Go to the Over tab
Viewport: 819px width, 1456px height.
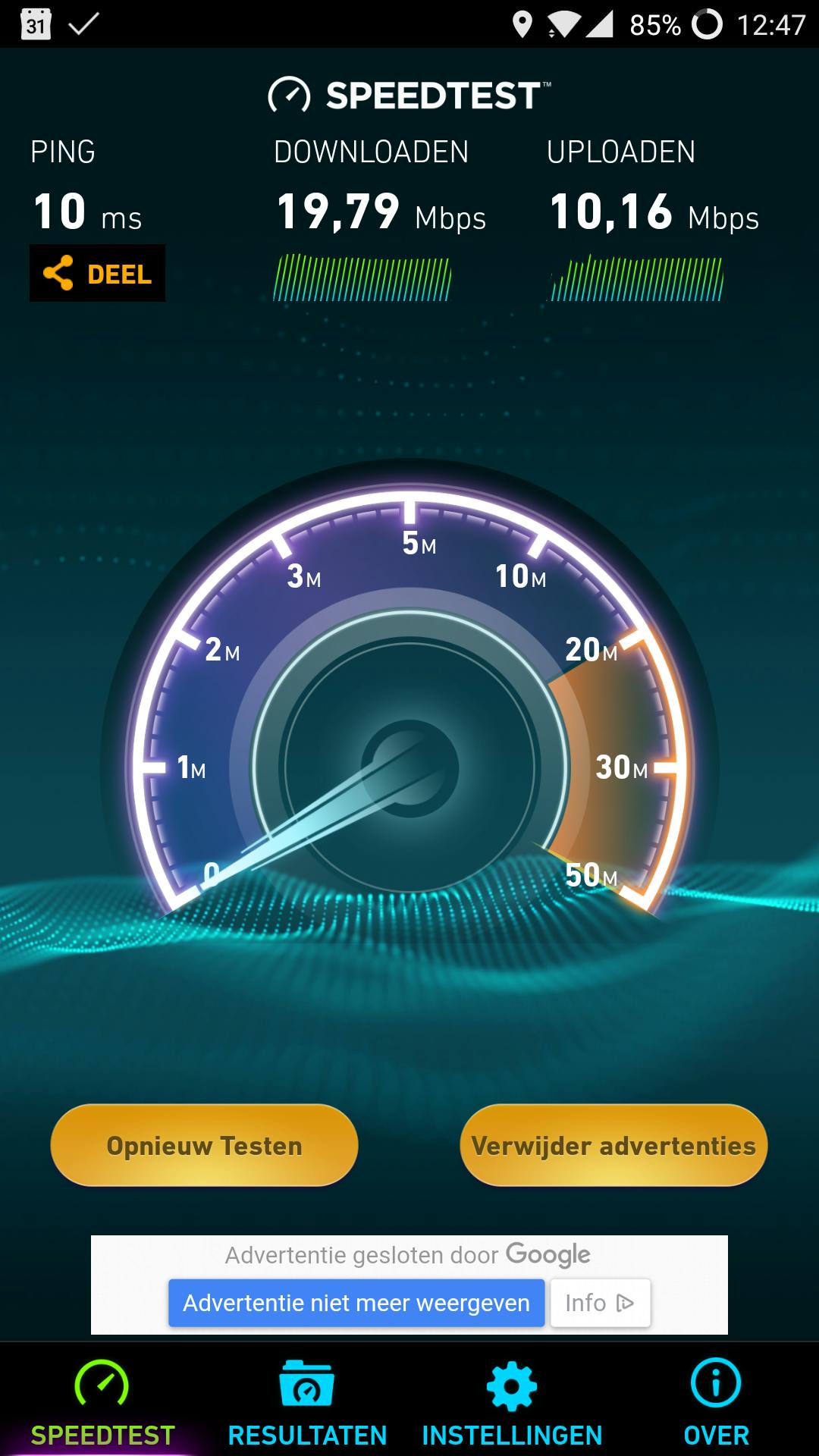(716, 1403)
